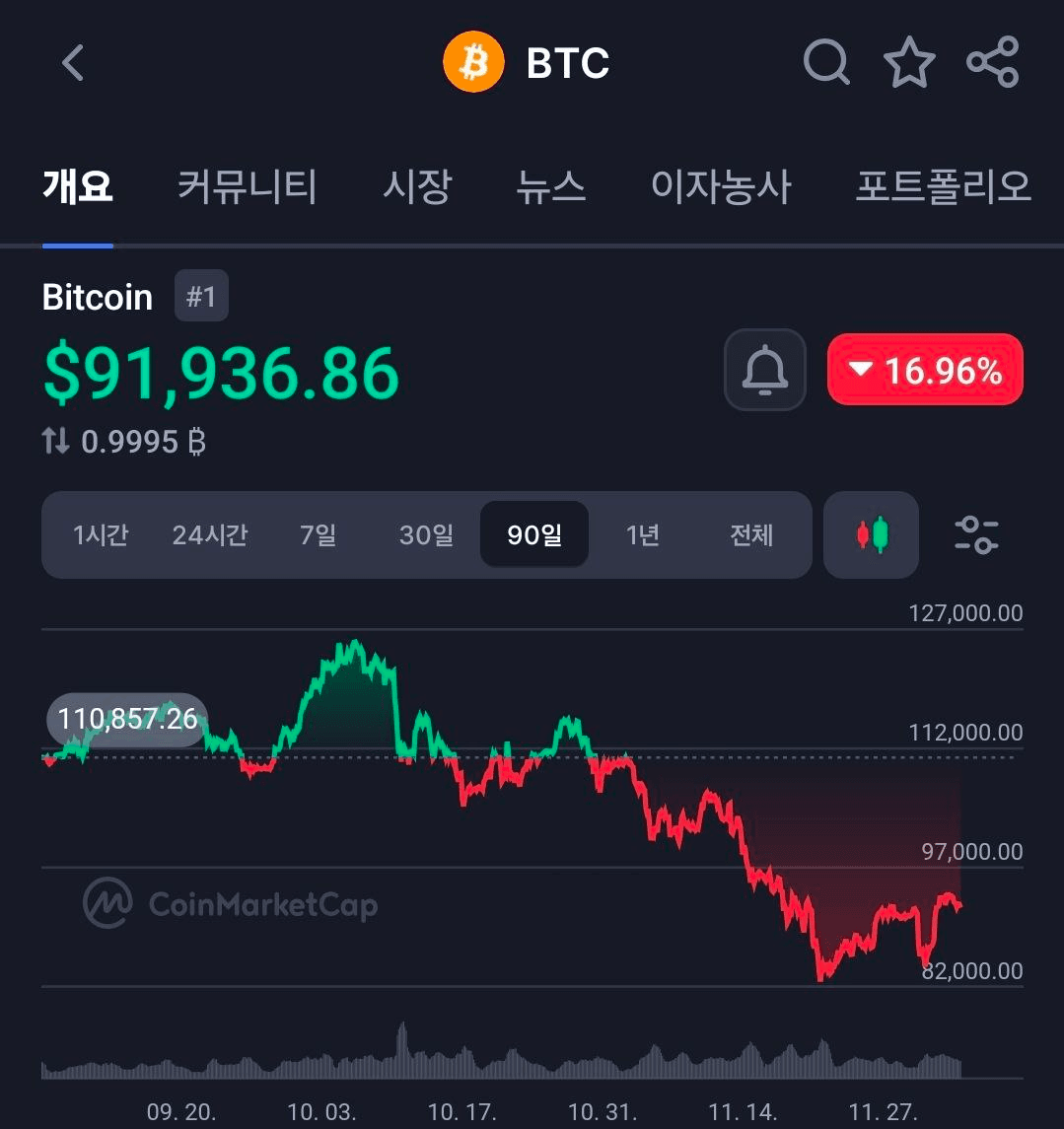The image size is (1064, 1129).
Task: Open chart settings options
Action: point(976,534)
